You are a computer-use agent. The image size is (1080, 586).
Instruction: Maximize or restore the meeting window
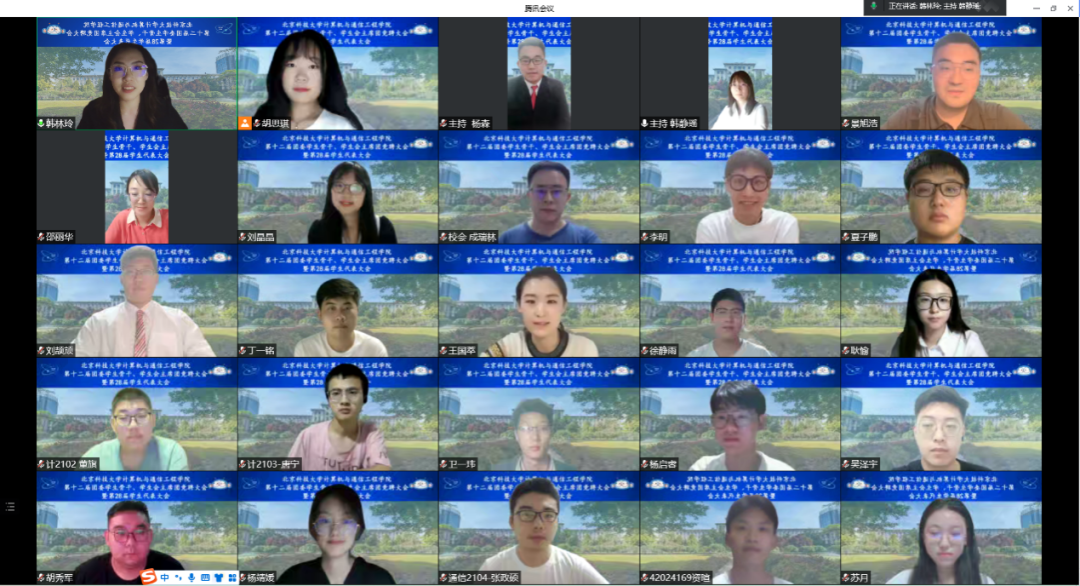coord(1053,7)
